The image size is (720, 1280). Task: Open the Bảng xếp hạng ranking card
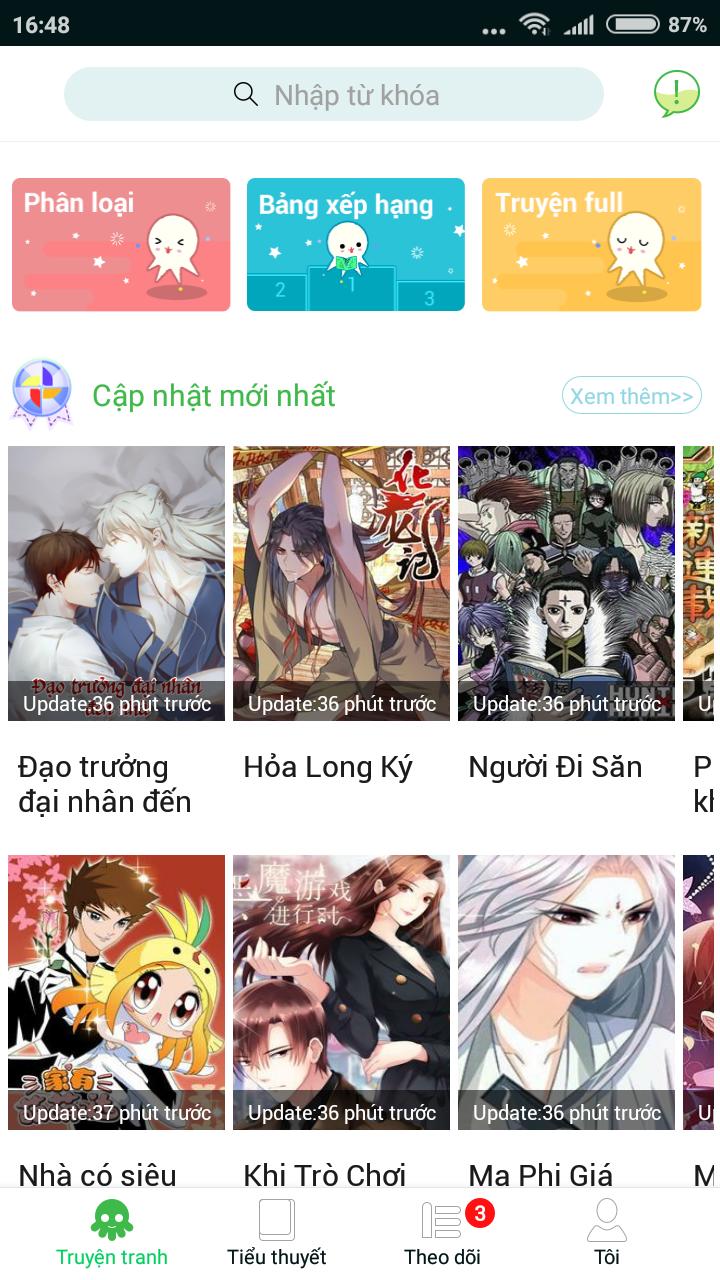point(355,244)
